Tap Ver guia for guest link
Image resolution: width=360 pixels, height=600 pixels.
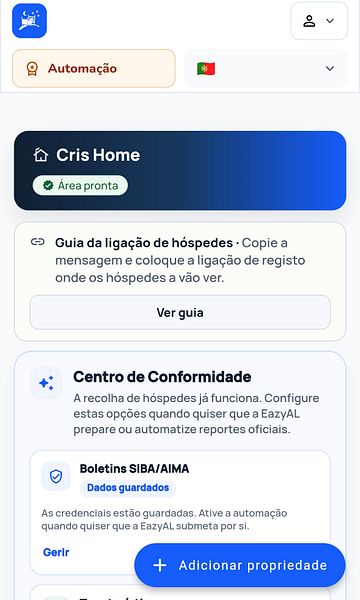click(180, 313)
